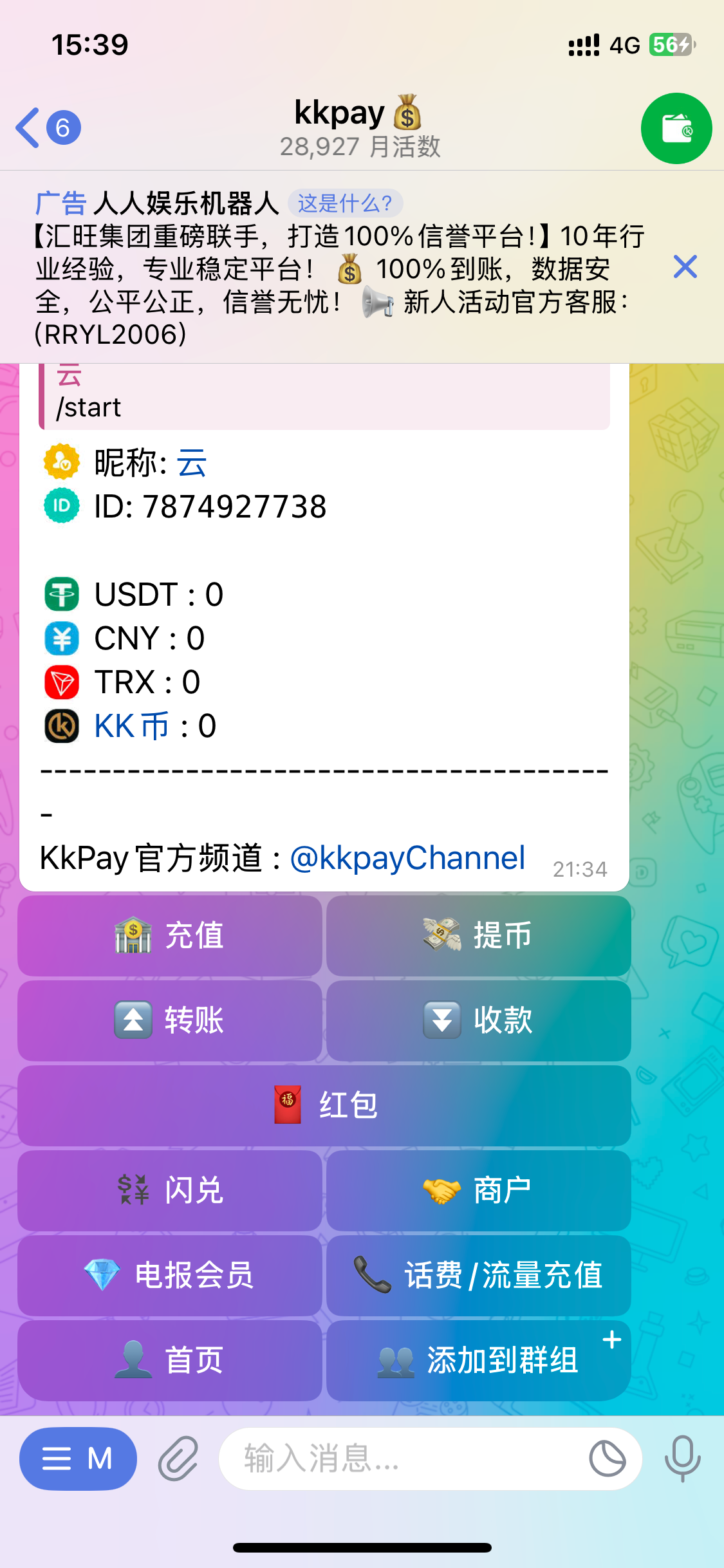Tap the 收款 receive payment button
The image size is (724, 1568).
[x=478, y=1020]
